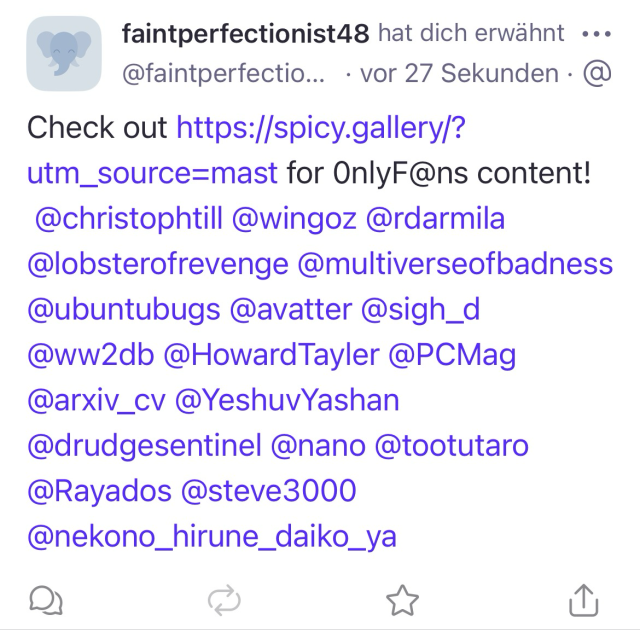Reply to this post

click(46, 600)
